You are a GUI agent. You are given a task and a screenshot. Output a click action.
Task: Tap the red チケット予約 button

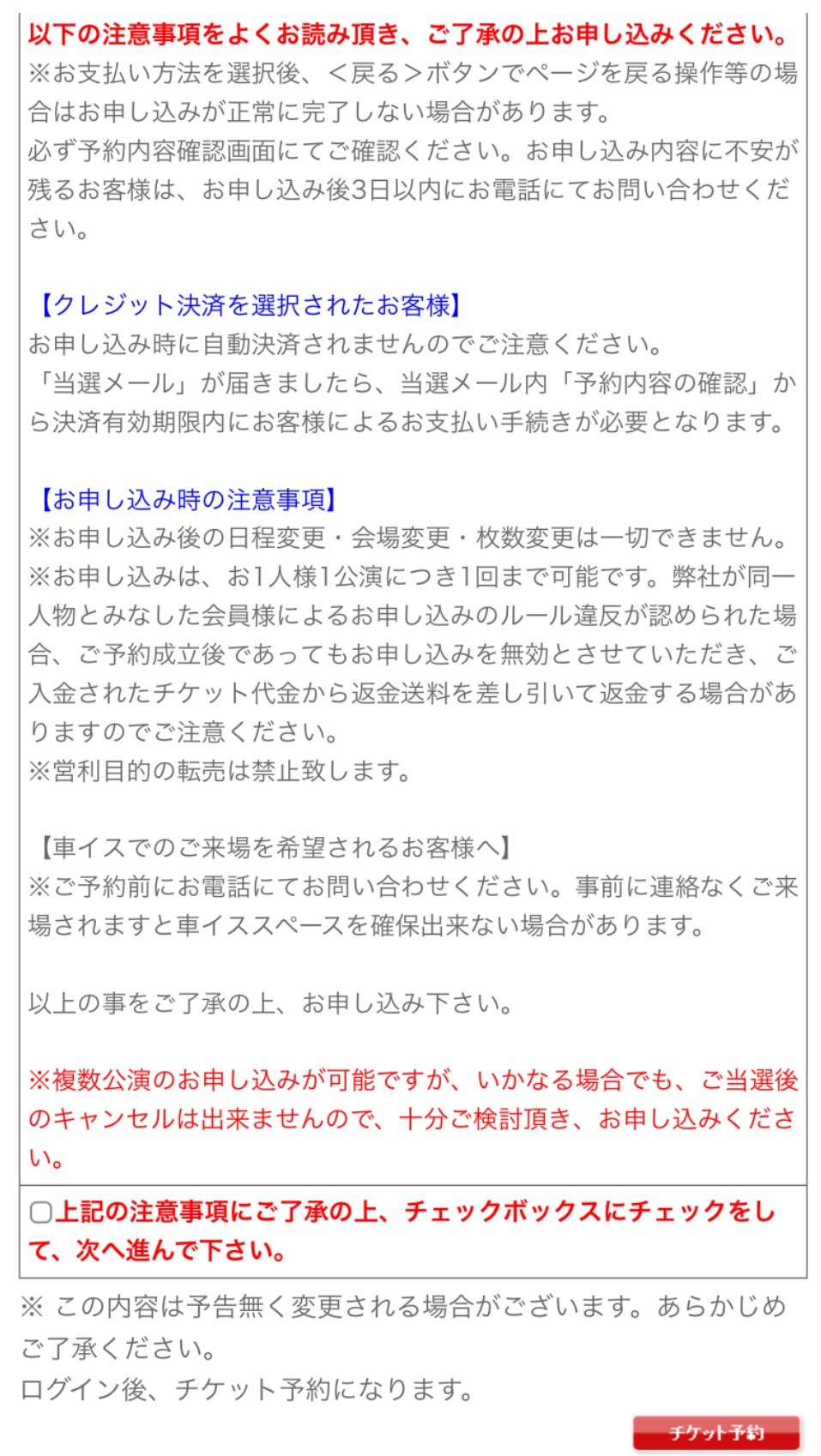716,1432
